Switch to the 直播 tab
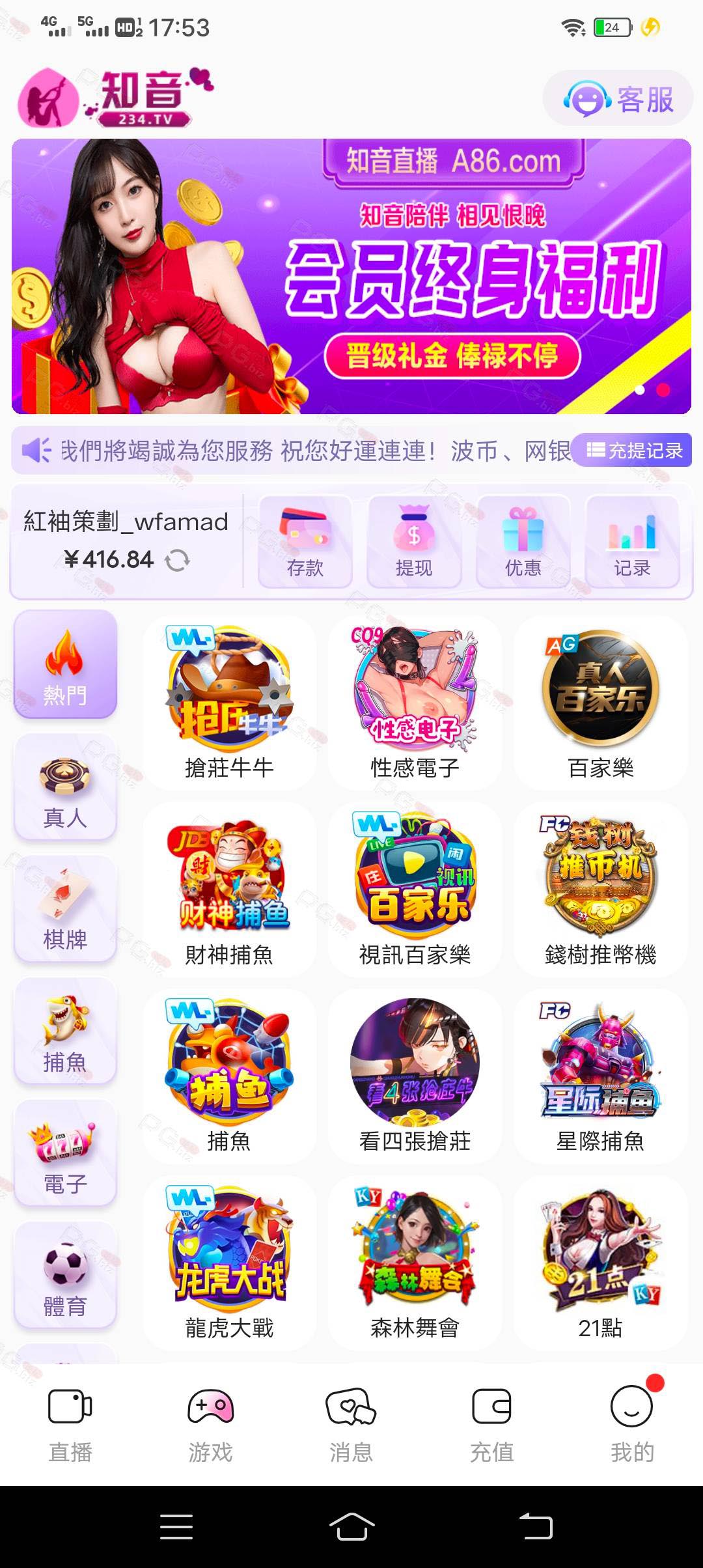Image resolution: width=703 pixels, height=1568 pixels. point(70,1425)
